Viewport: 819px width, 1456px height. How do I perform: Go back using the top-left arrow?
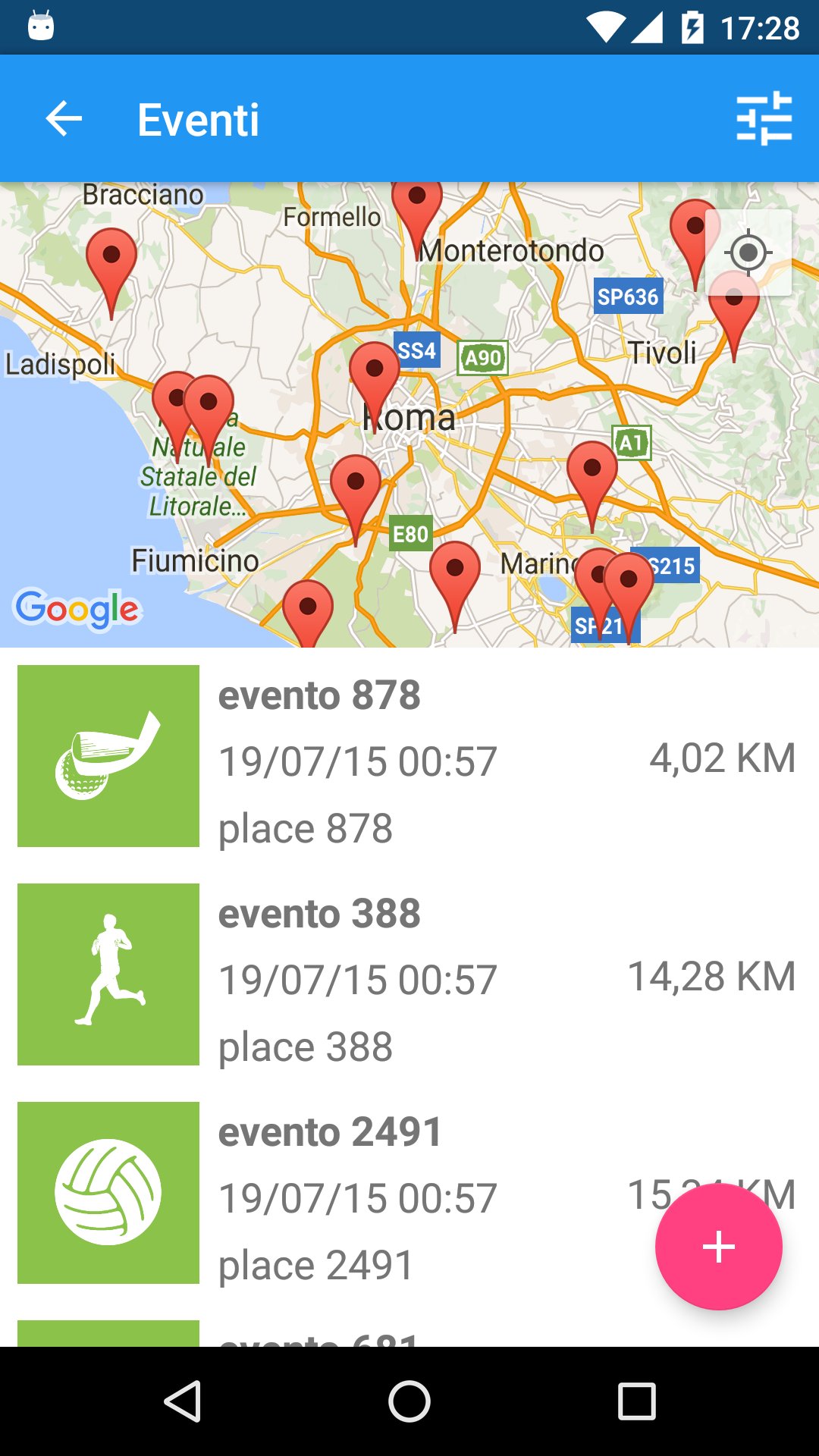coord(64,119)
